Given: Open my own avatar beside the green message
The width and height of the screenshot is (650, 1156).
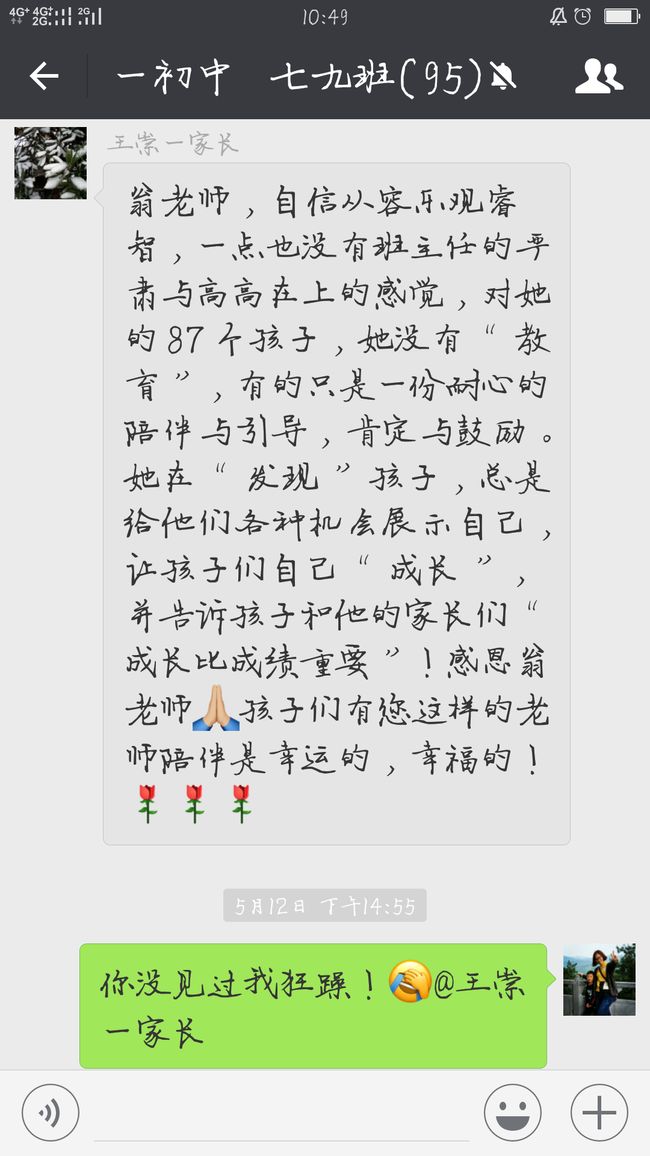Looking at the screenshot, I should (x=599, y=980).
